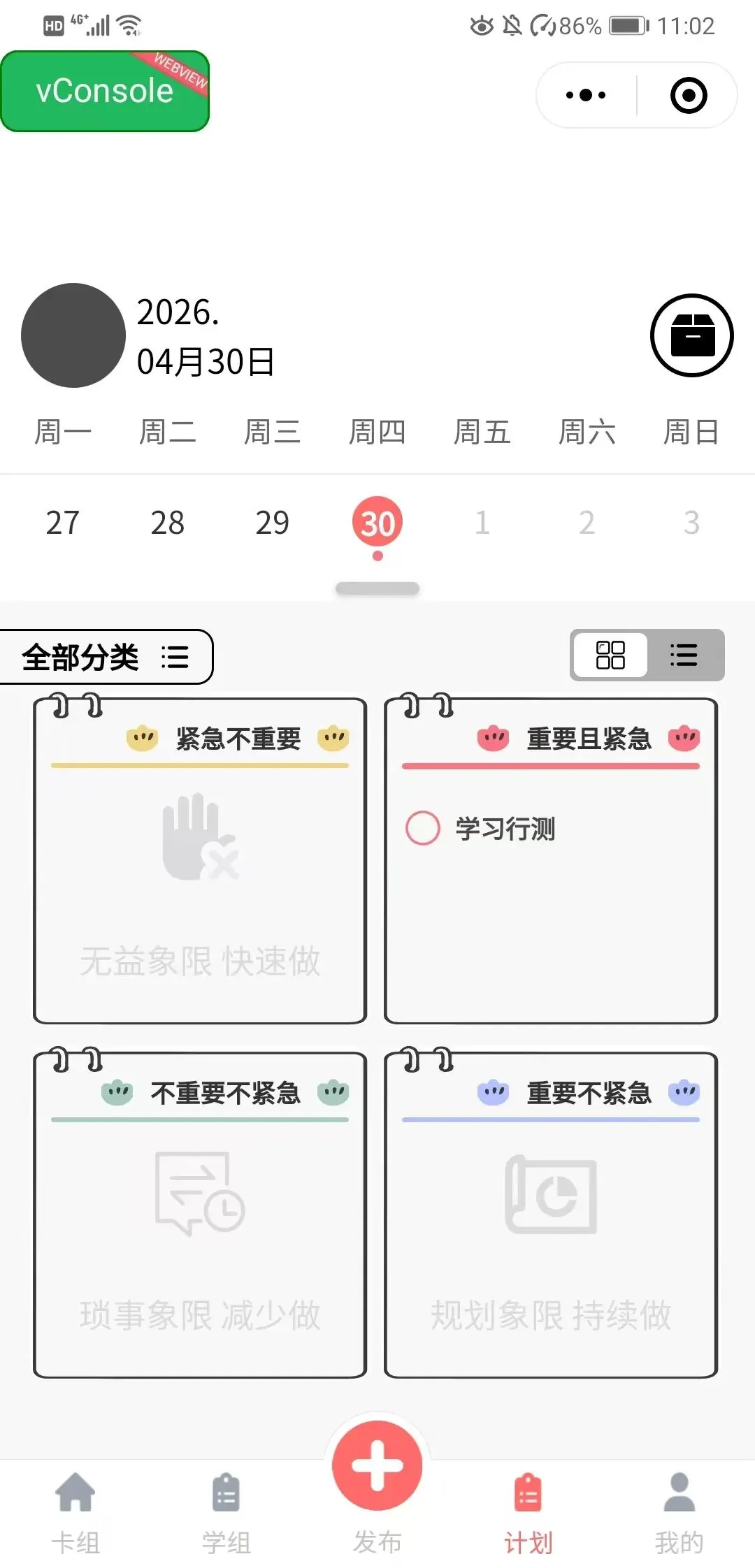Open the vConsole debug button

pyautogui.click(x=105, y=91)
